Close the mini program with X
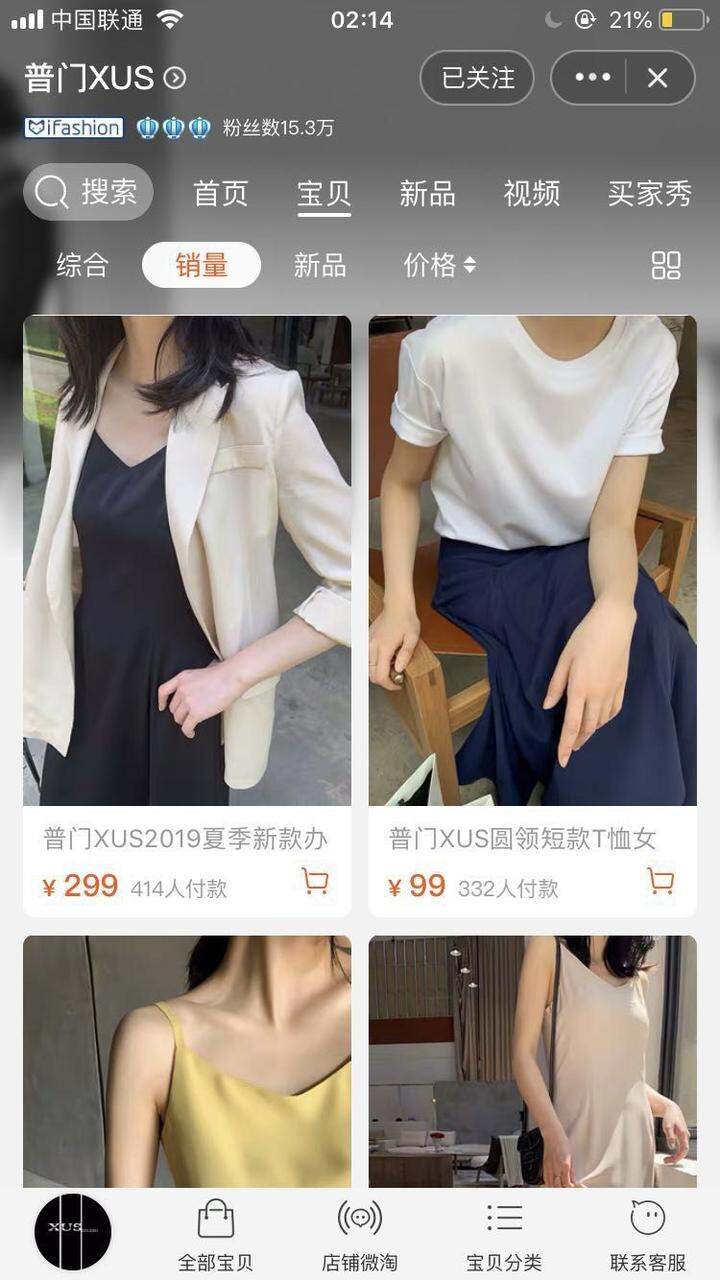Image resolution: width=720 pixels, height=1280 pixels. point(658,78)
